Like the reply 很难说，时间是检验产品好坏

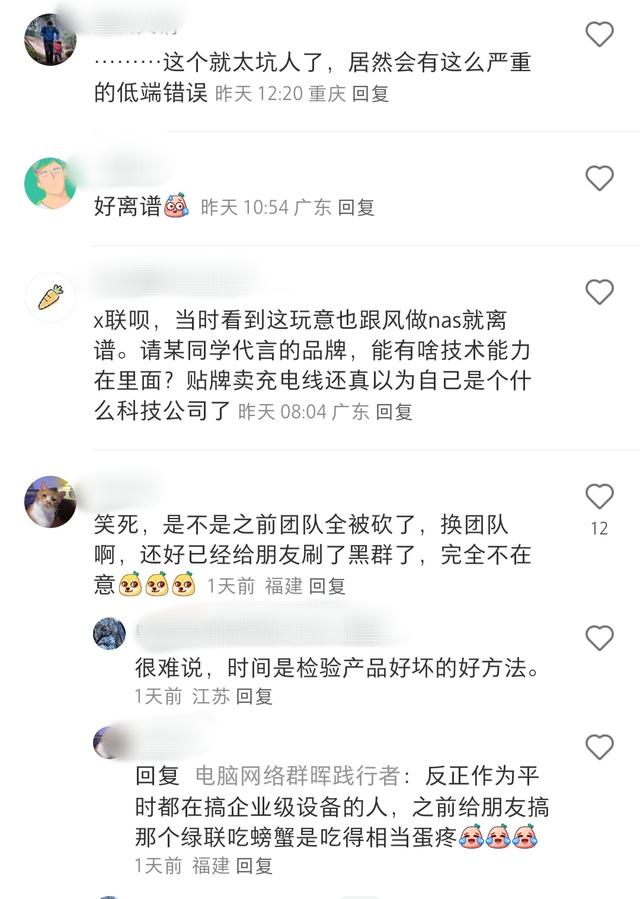pos(599,638)
